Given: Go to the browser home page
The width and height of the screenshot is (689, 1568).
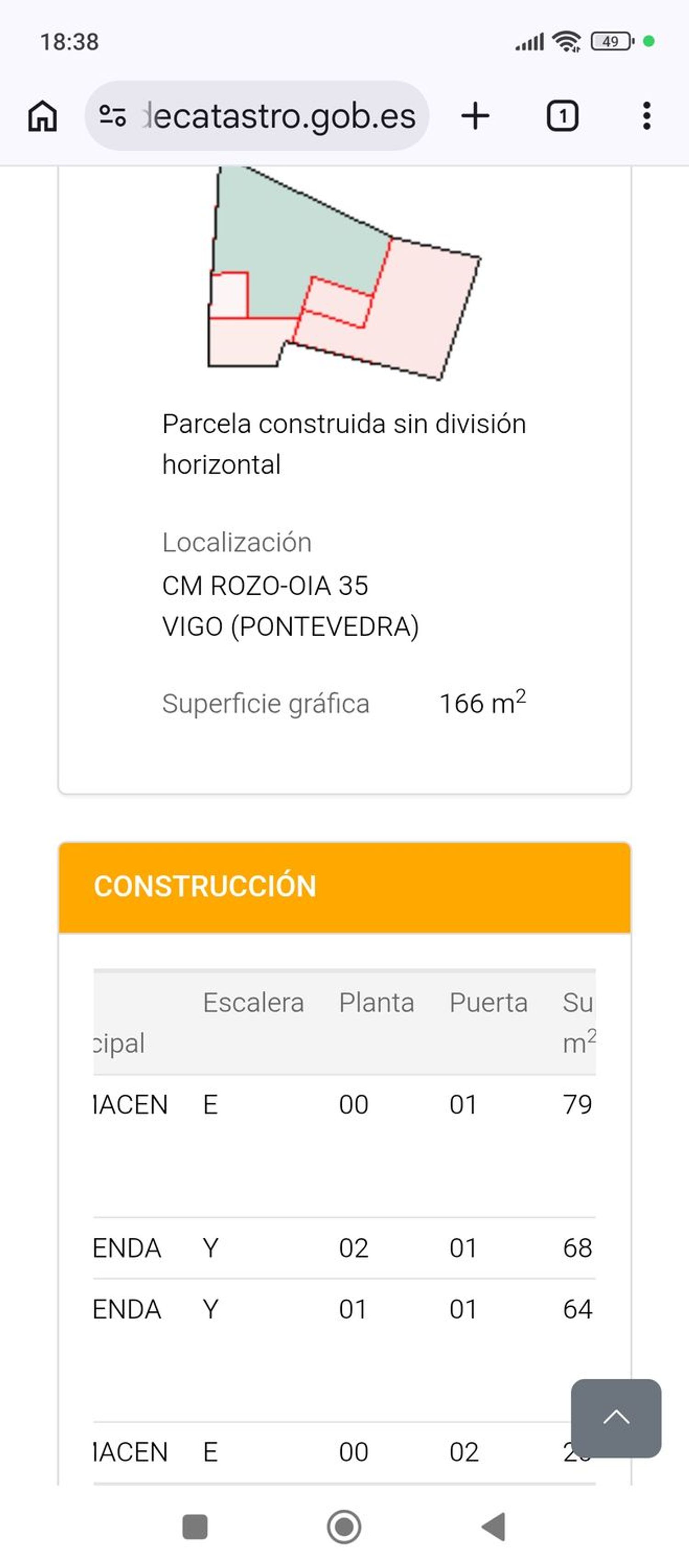Looking at the screenshot, I should pos(43,116).
